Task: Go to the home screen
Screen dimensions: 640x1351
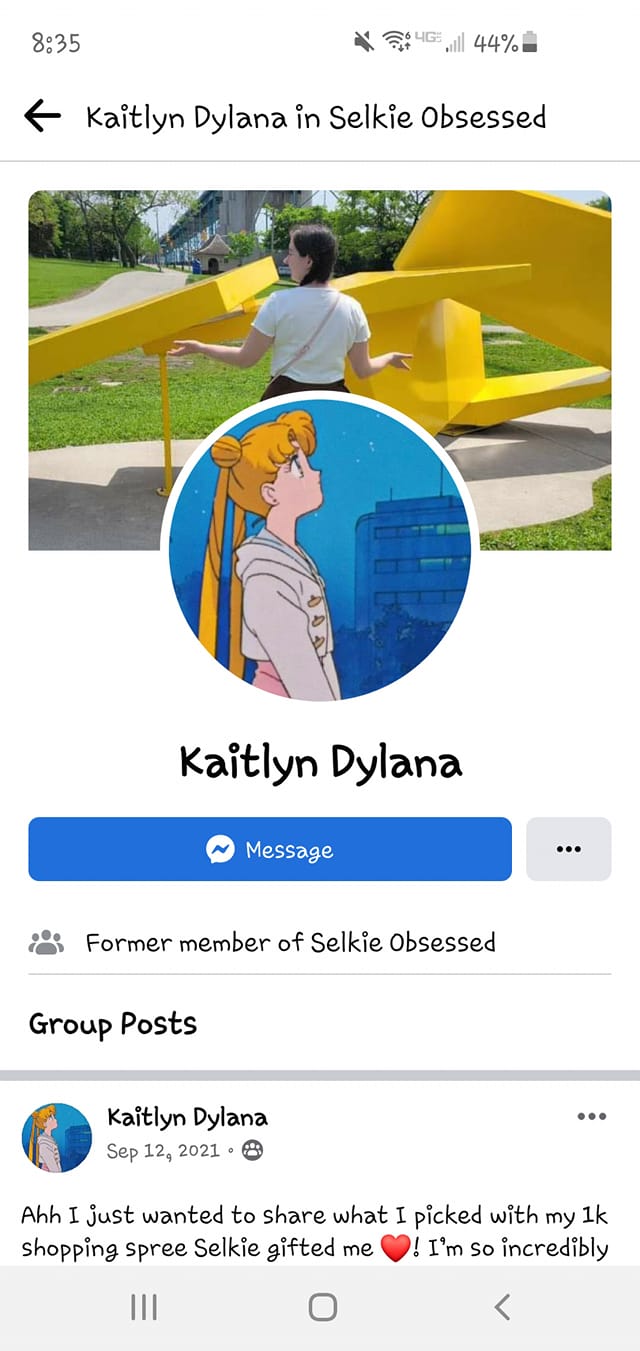Action: (x=322, y=1307)
